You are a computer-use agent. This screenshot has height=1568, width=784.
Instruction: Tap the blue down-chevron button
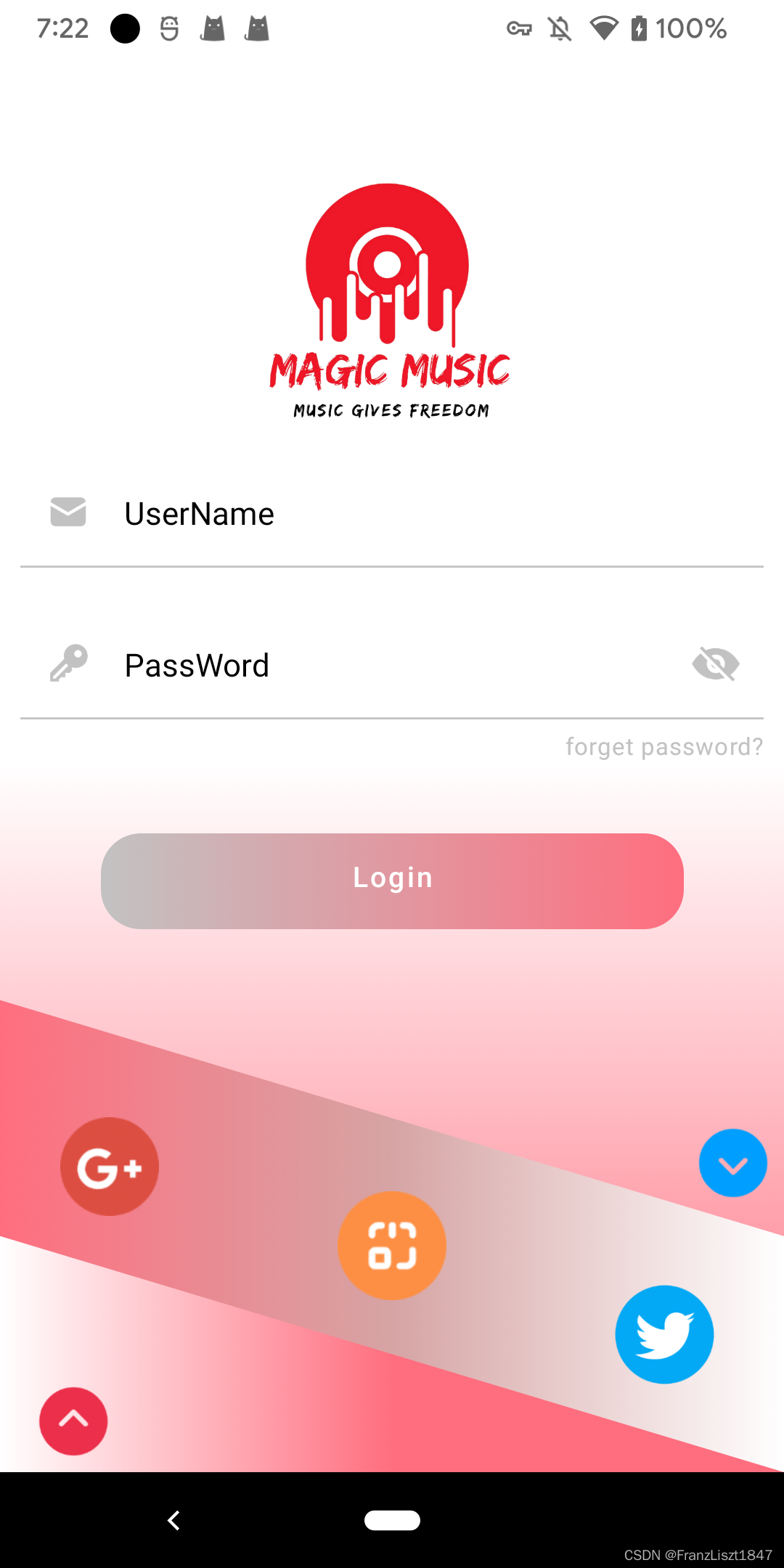pos(733,1163)
